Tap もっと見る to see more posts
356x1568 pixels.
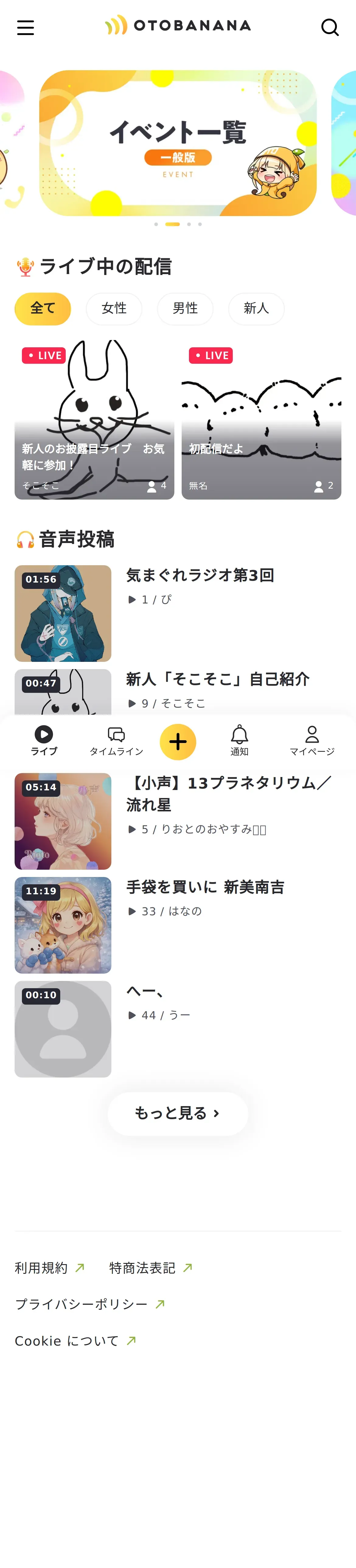[177, 1113]
